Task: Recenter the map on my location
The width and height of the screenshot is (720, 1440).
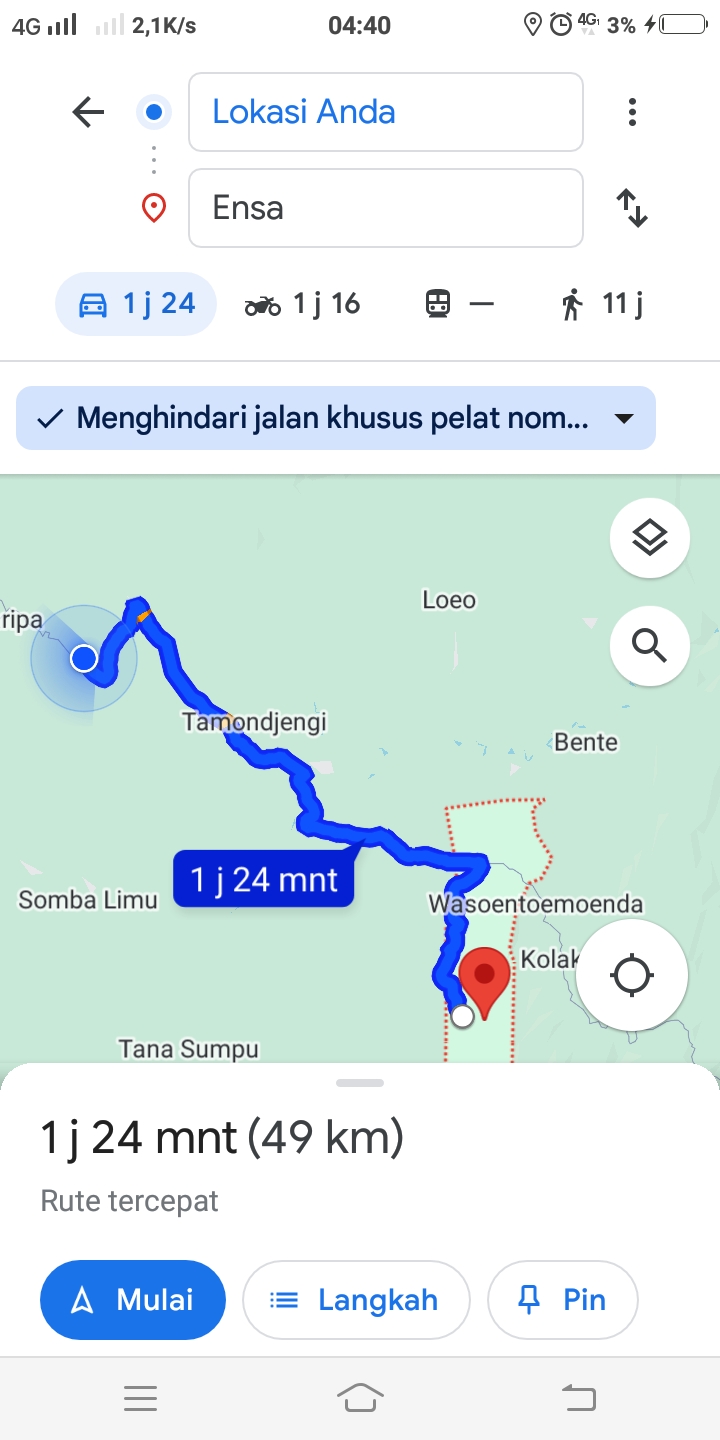Action: (x=632, y=975)
